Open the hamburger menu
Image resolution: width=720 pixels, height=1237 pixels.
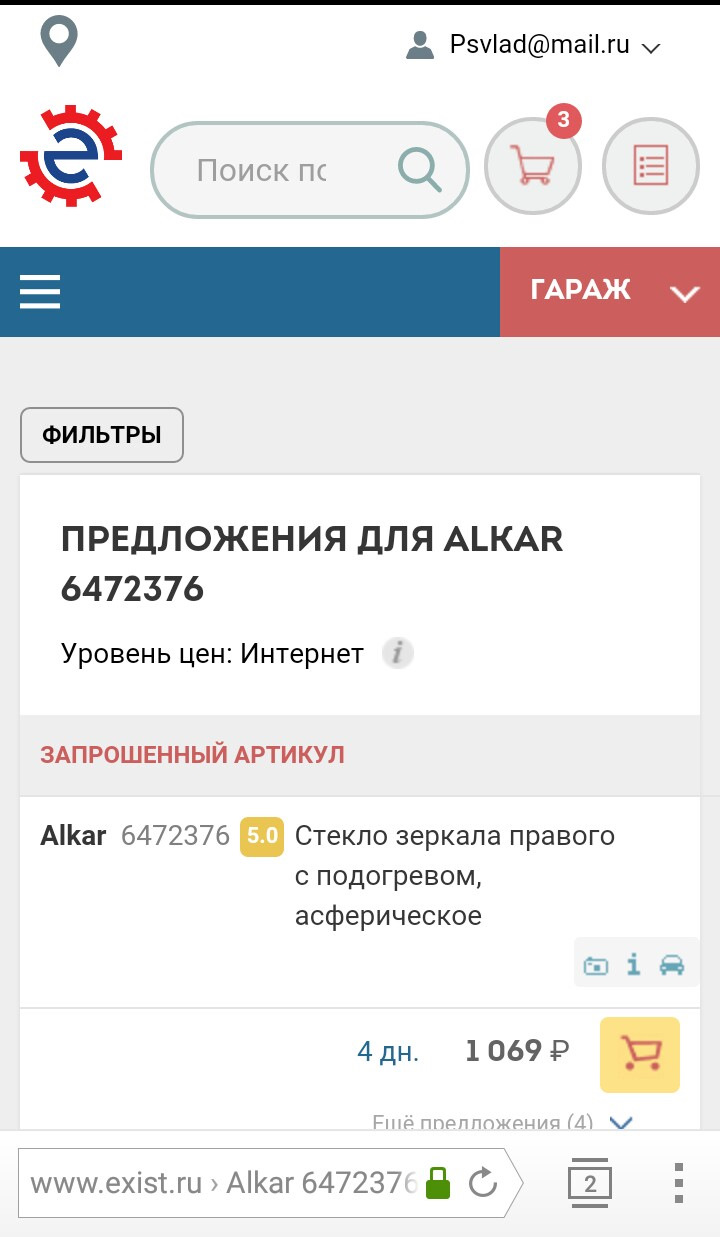(40, 292)
